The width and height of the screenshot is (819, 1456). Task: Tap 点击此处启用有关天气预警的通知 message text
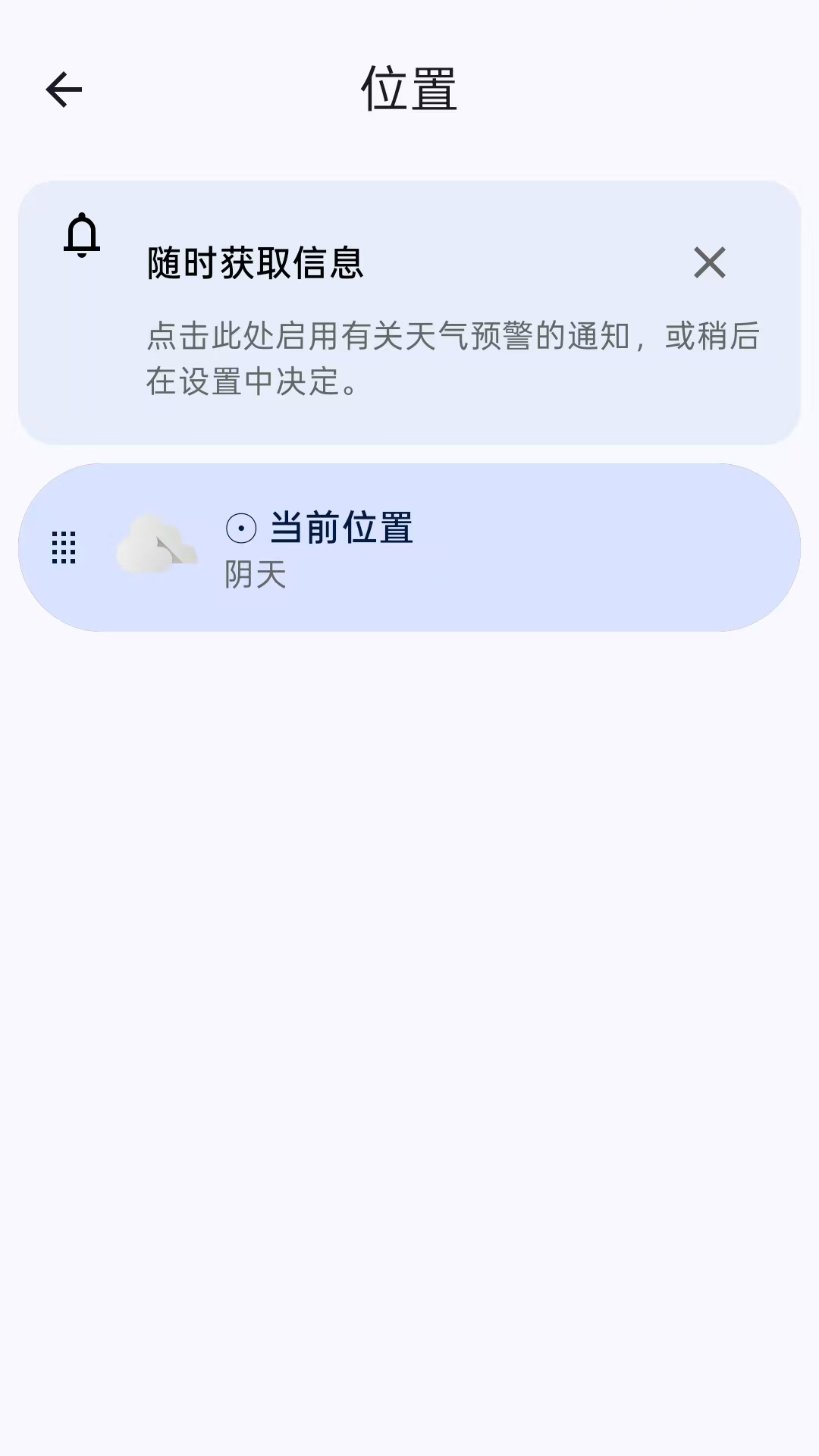coord(453,356)
